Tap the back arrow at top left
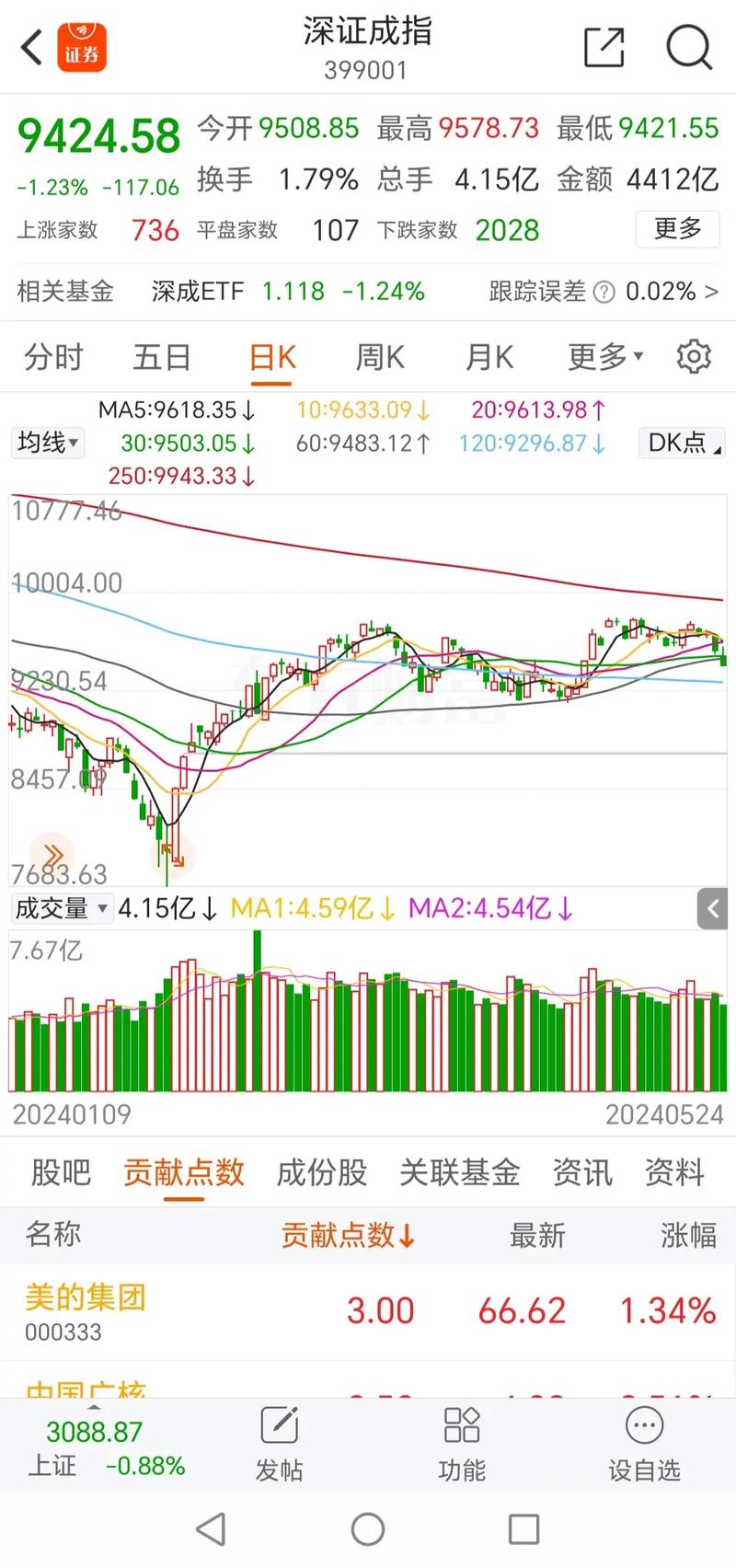Viewport: 736px width, 1568px height. pyautogui.click(x=31, y=47)
